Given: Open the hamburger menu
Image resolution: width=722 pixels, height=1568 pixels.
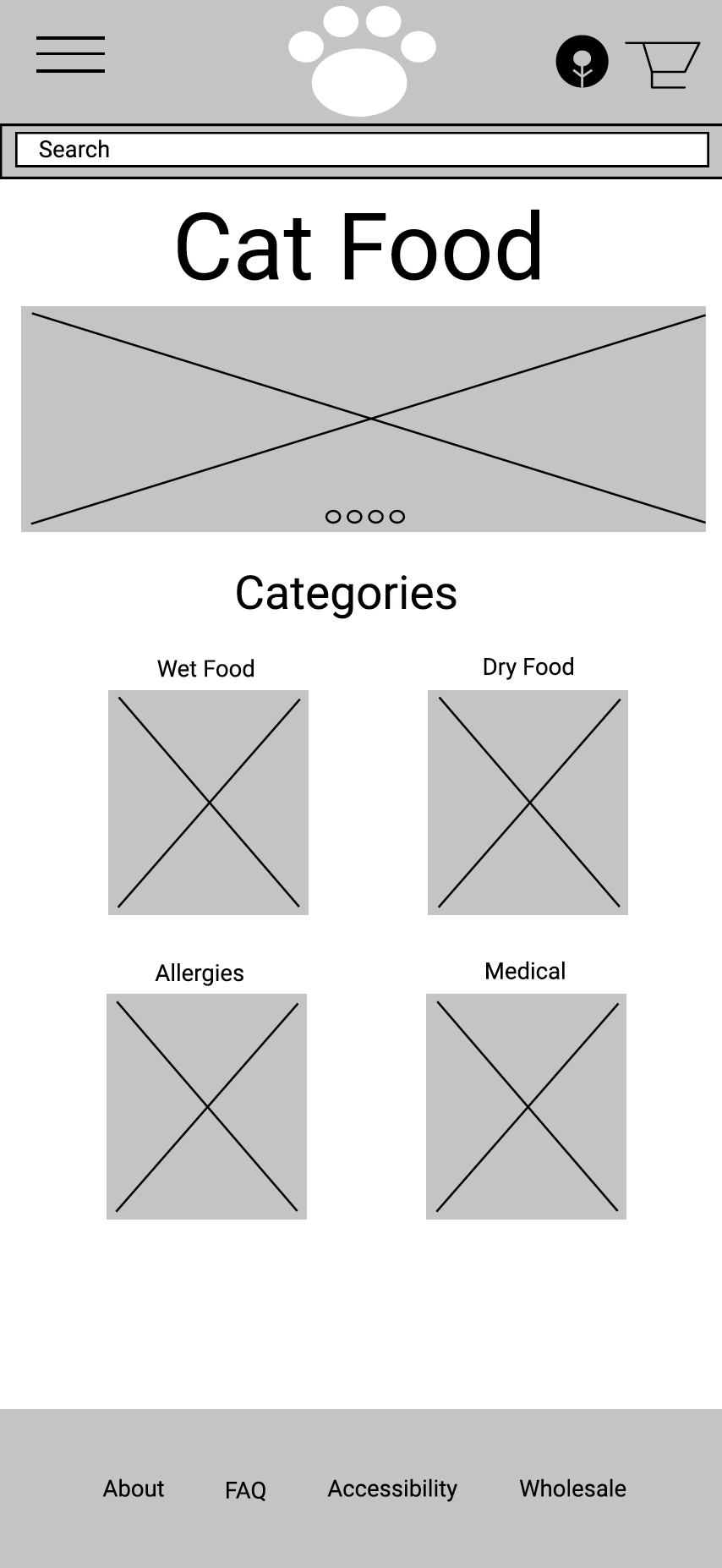Looking at the screenshot, I should pyautogui.click(x=70, y=55).
